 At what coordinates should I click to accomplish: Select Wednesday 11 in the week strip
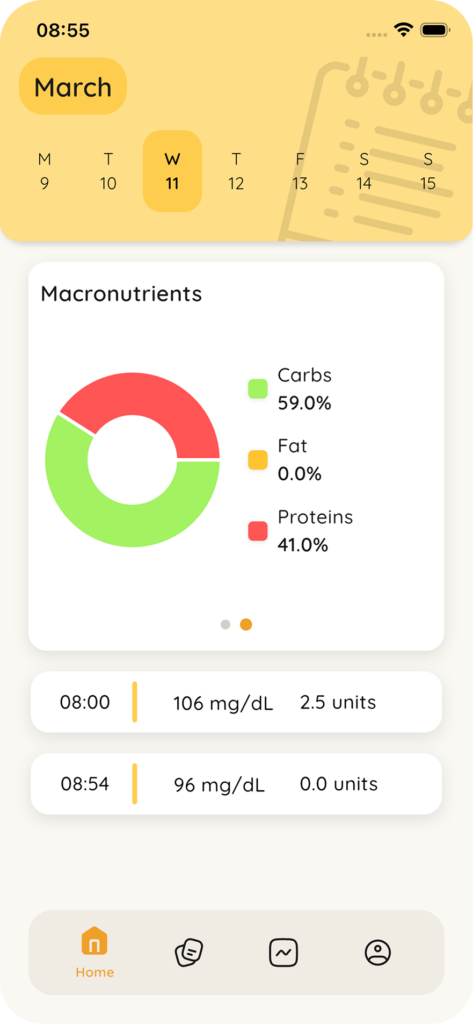(x=172, y=171)
